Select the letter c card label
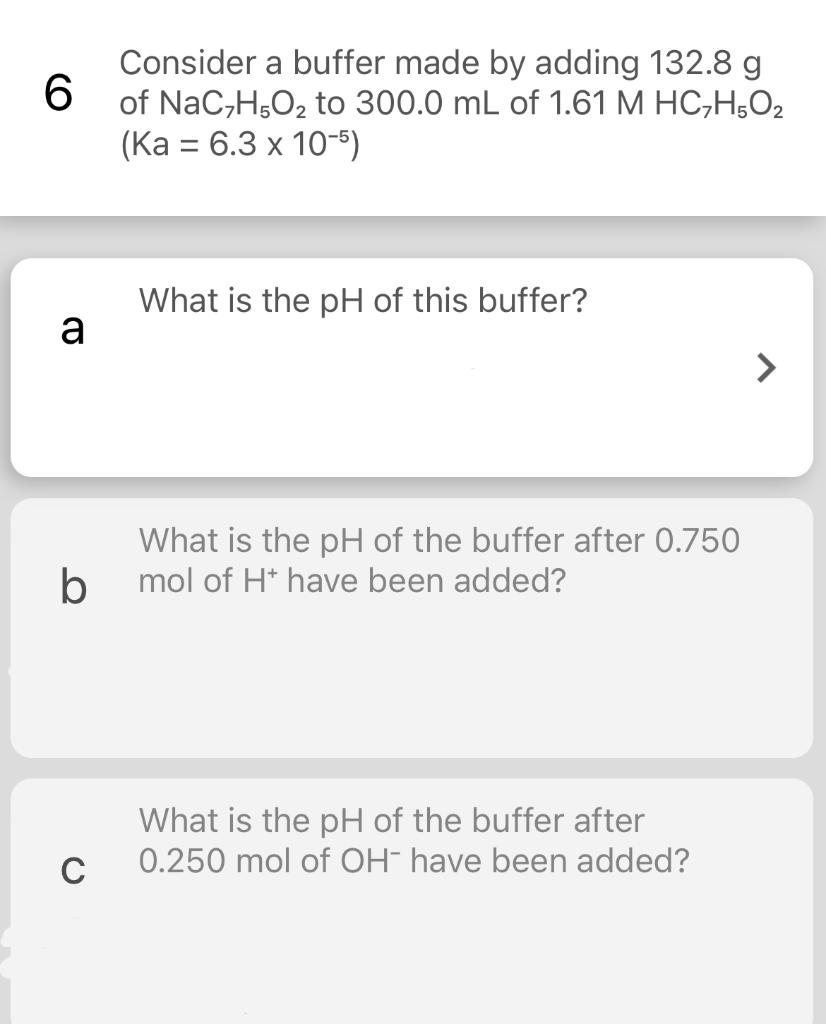 click(73, 869)
